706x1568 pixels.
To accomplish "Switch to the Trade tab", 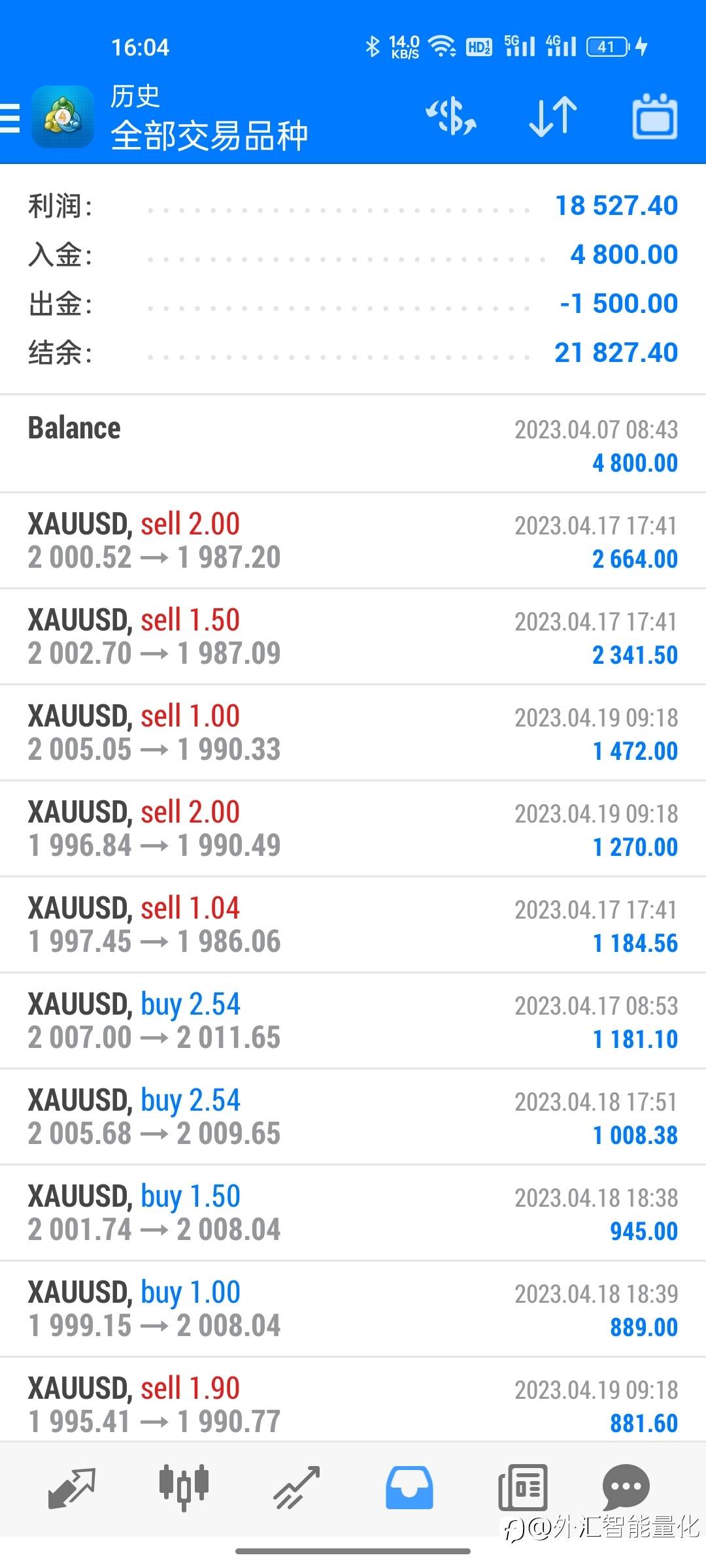I will 297,1488.
